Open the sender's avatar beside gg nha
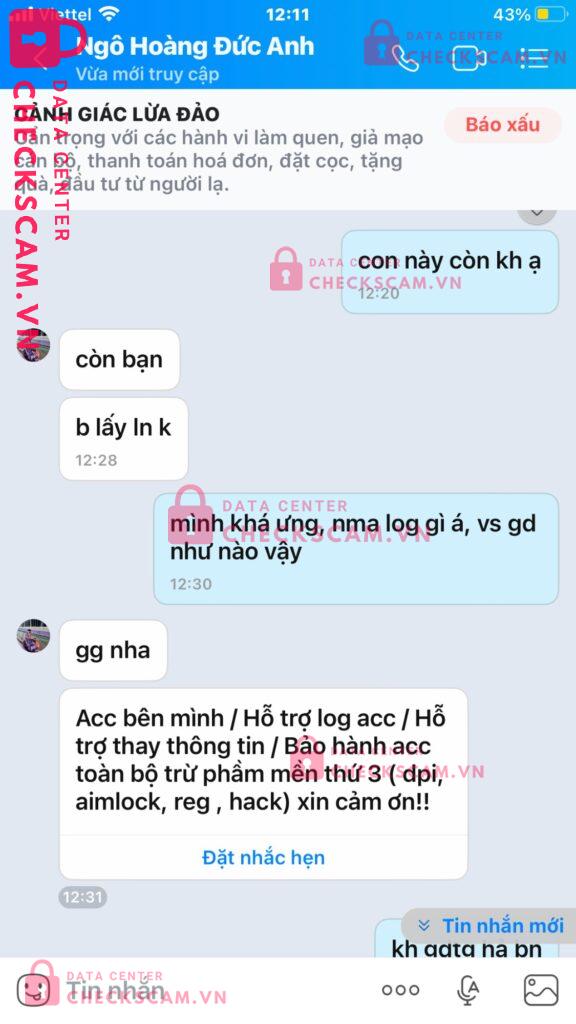This screenshot has height=1024, width=576. 33,635
